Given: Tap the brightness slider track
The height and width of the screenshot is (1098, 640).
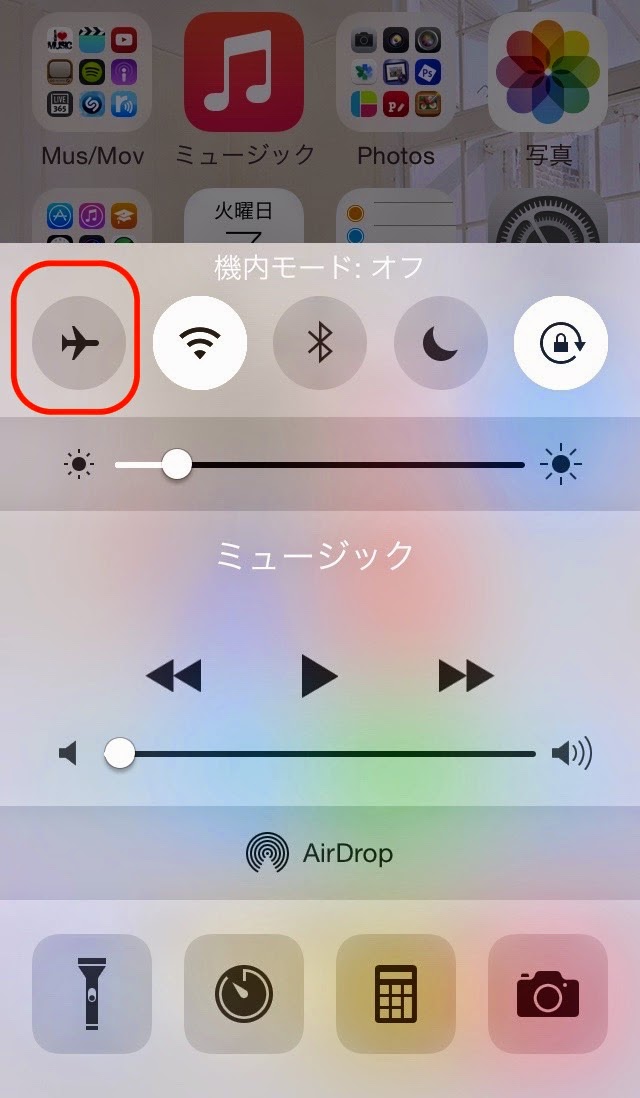Looking at the screenshot, I should click(350, 465).
